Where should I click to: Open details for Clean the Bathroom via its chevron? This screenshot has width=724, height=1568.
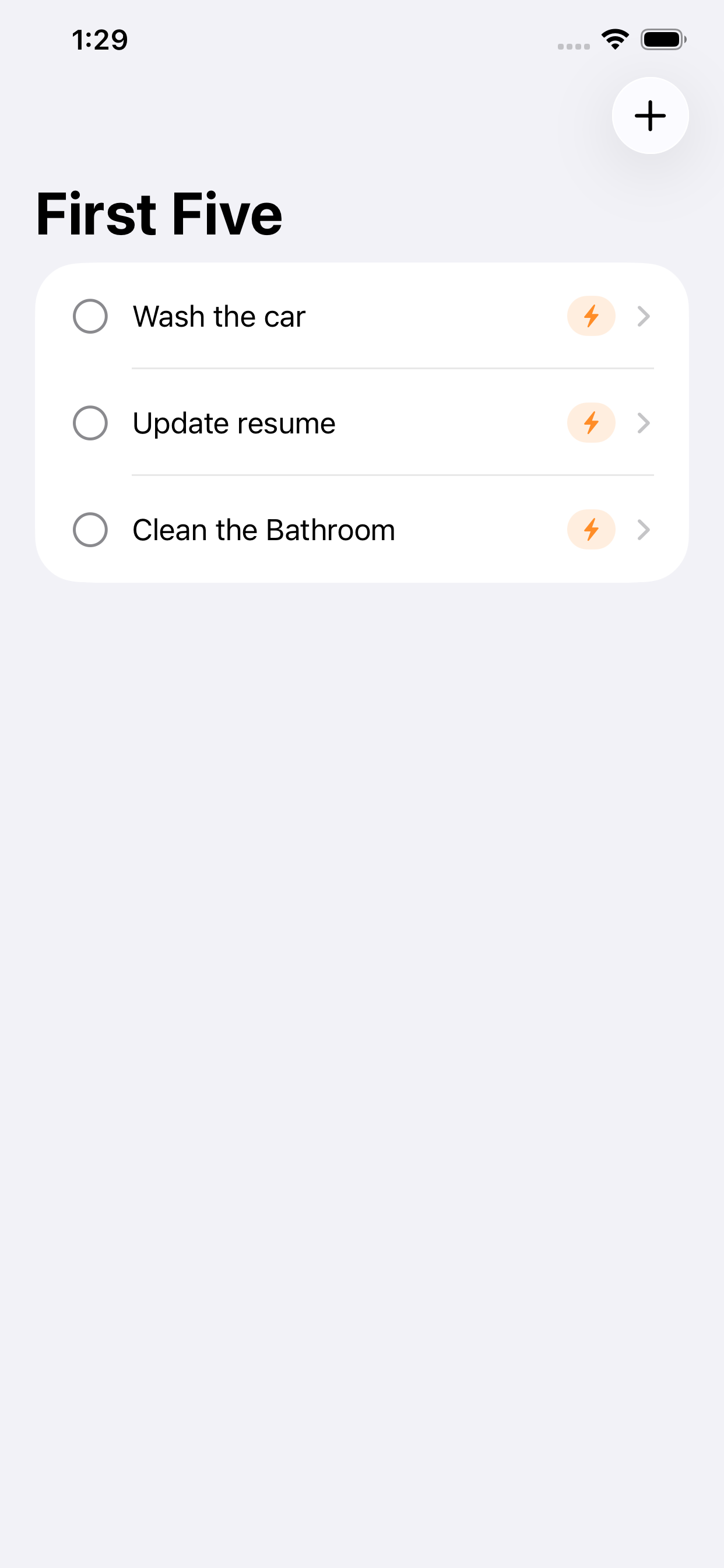pos(644,529)
